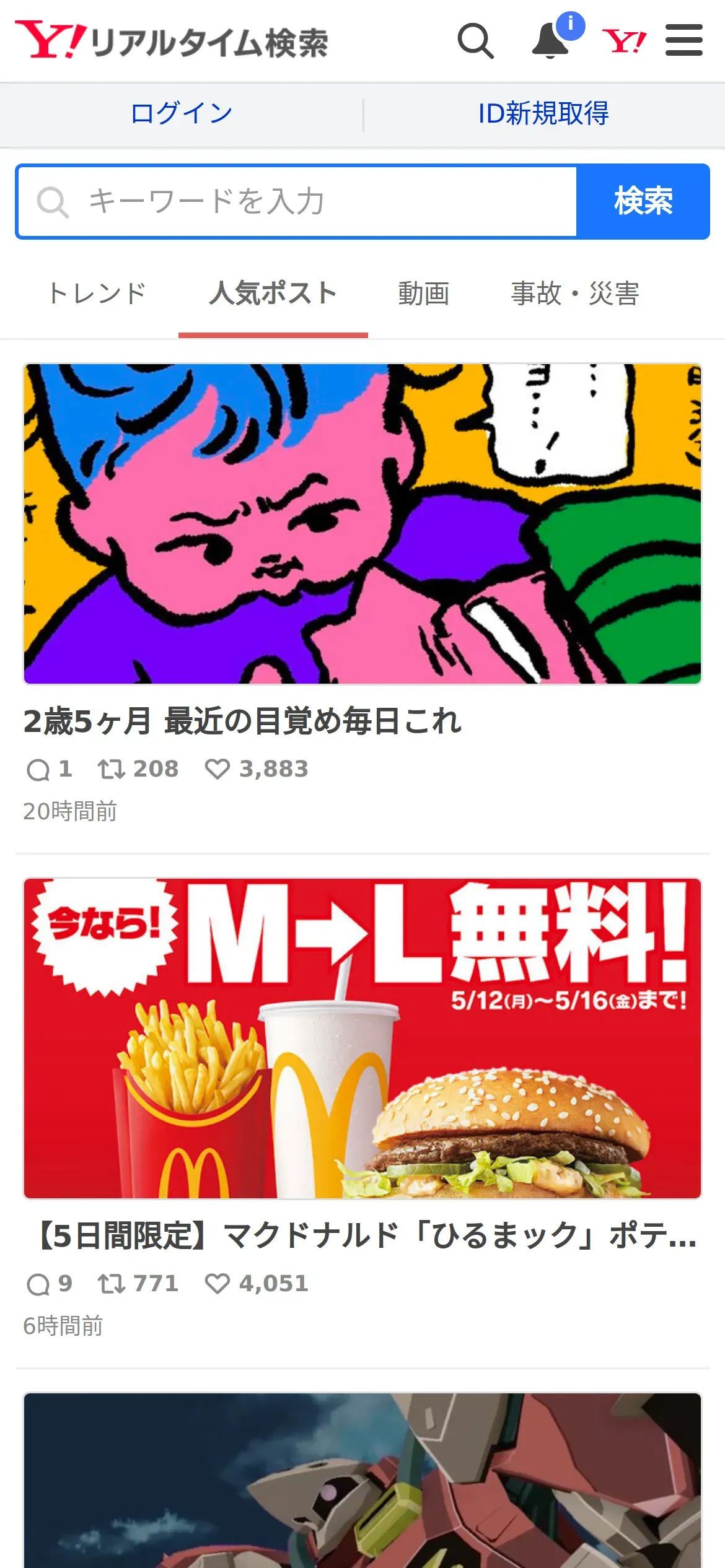Open the マクドナルド「ひるまック」 post
The image size is (725, 1568).
(366, 1235)
